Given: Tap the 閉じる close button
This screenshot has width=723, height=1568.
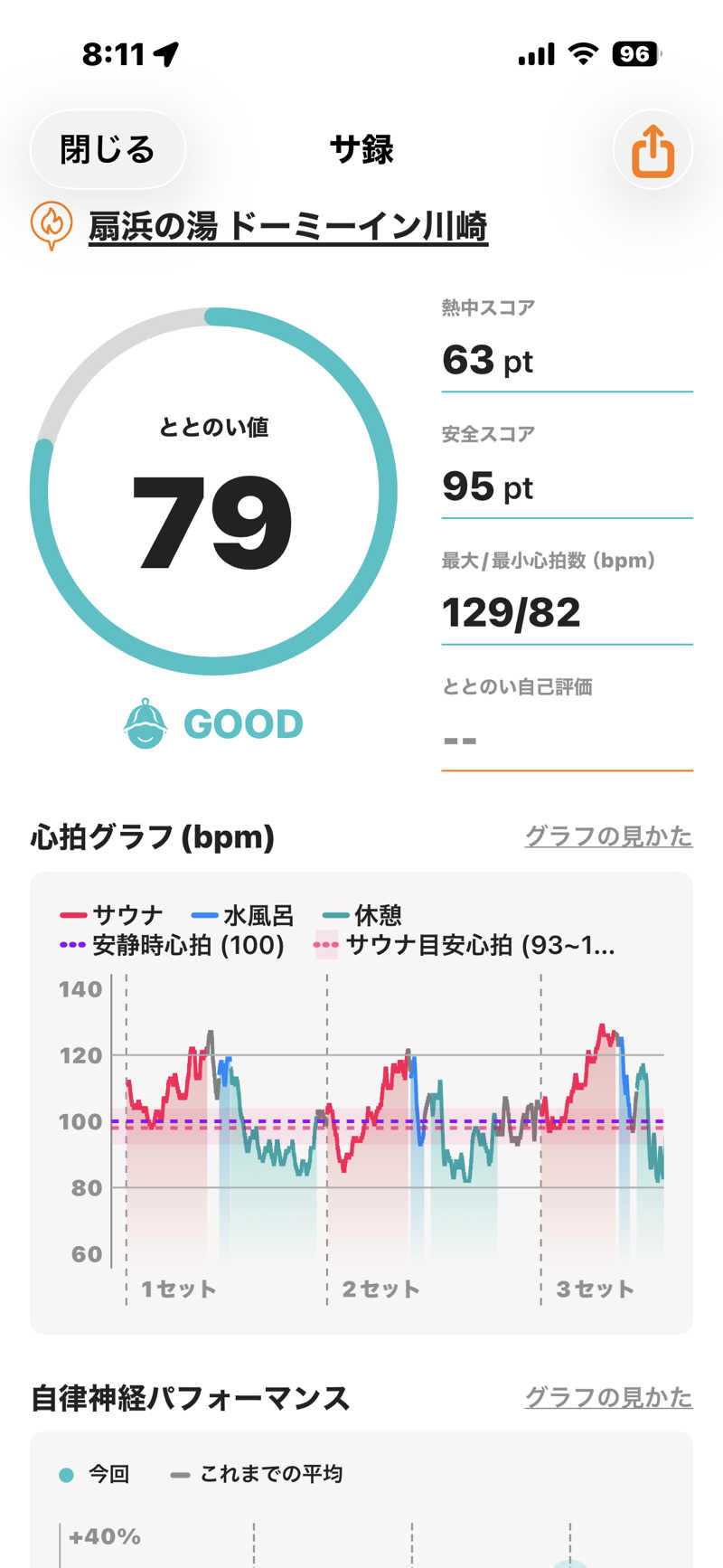Looking at the screenshot, I should coord(108,149).
